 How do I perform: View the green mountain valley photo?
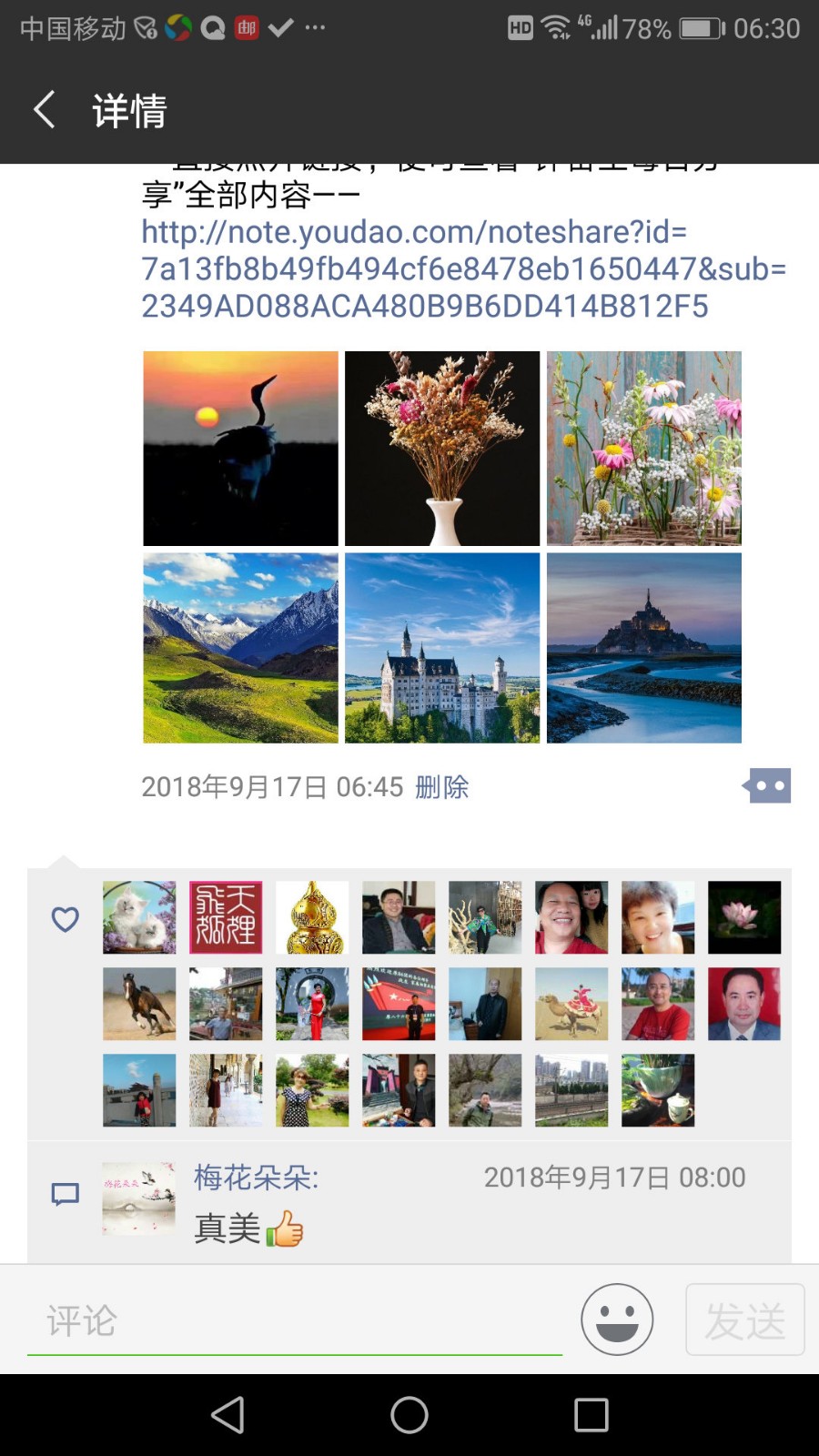point(240,648)
